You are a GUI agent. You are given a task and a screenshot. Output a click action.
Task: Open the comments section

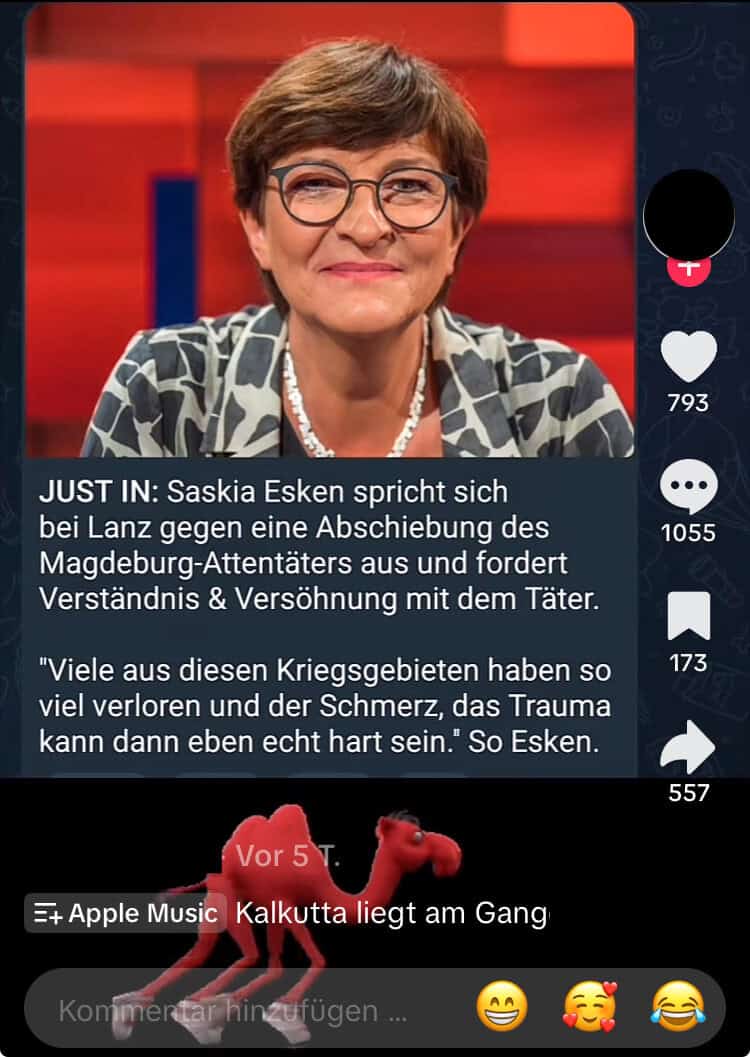[689, 488]
